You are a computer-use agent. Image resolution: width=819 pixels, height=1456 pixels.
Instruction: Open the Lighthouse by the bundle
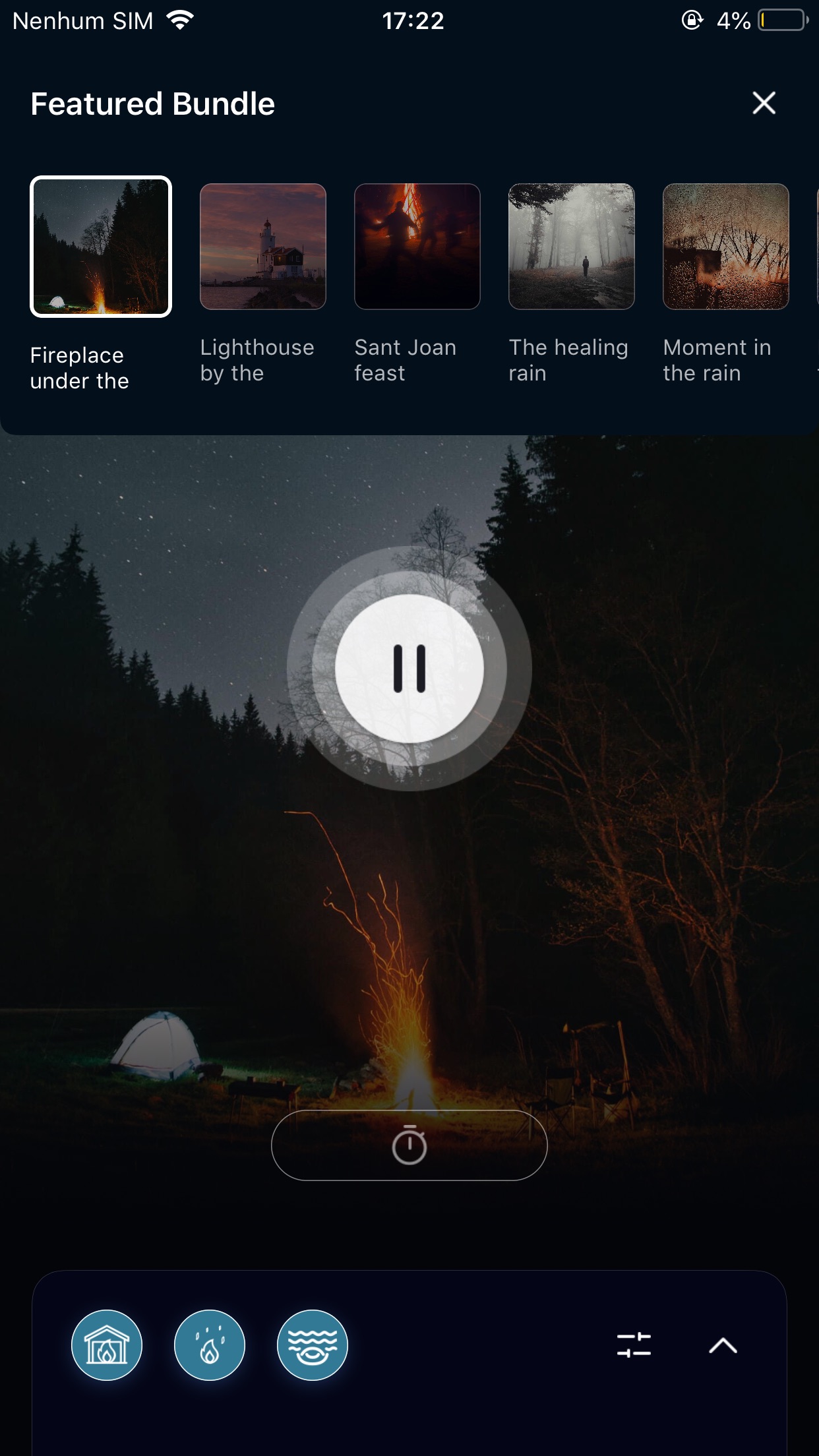click(x=262, y=247)
